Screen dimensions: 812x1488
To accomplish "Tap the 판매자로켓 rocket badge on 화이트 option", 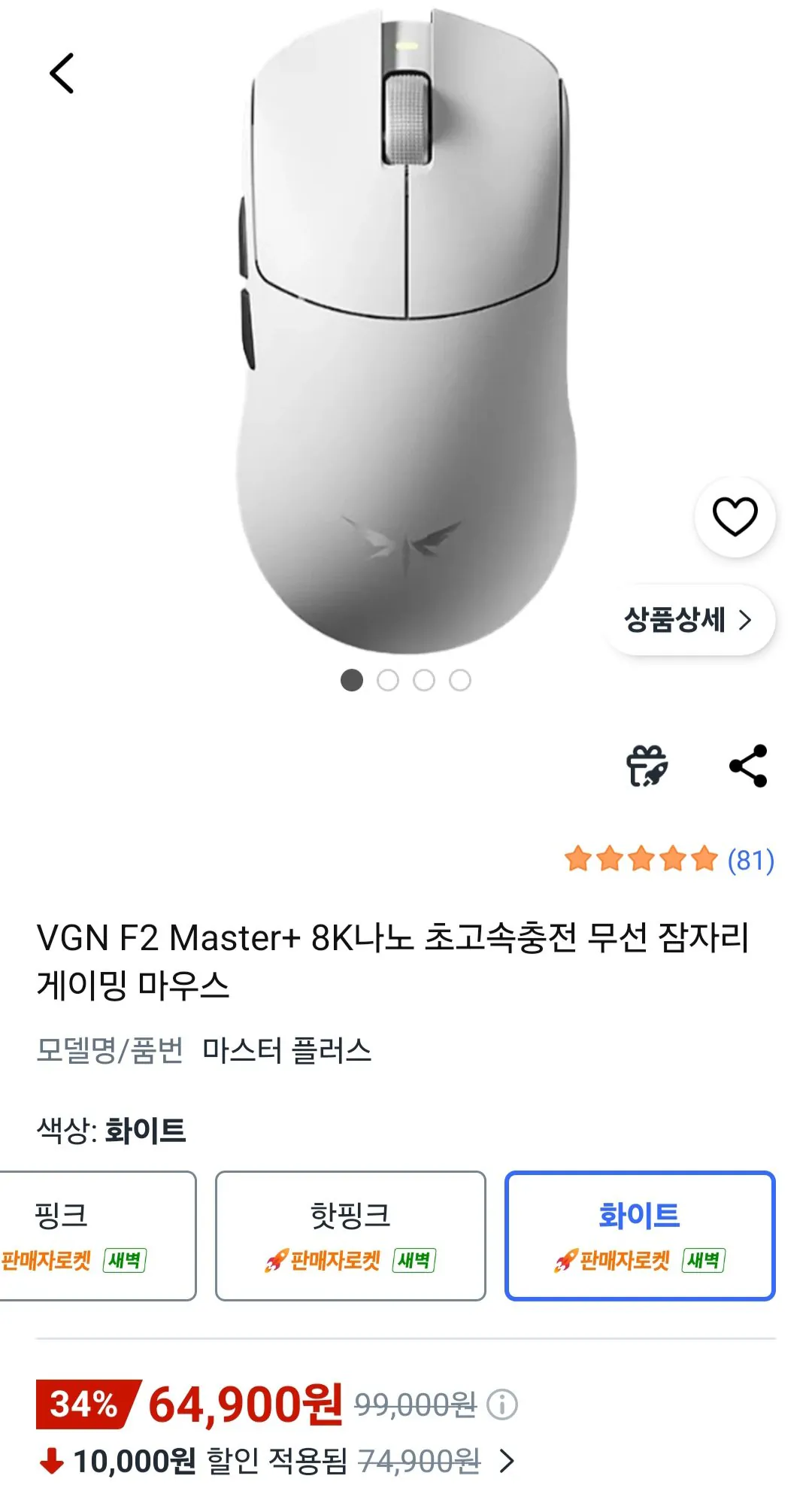I will coord(614,1261).
